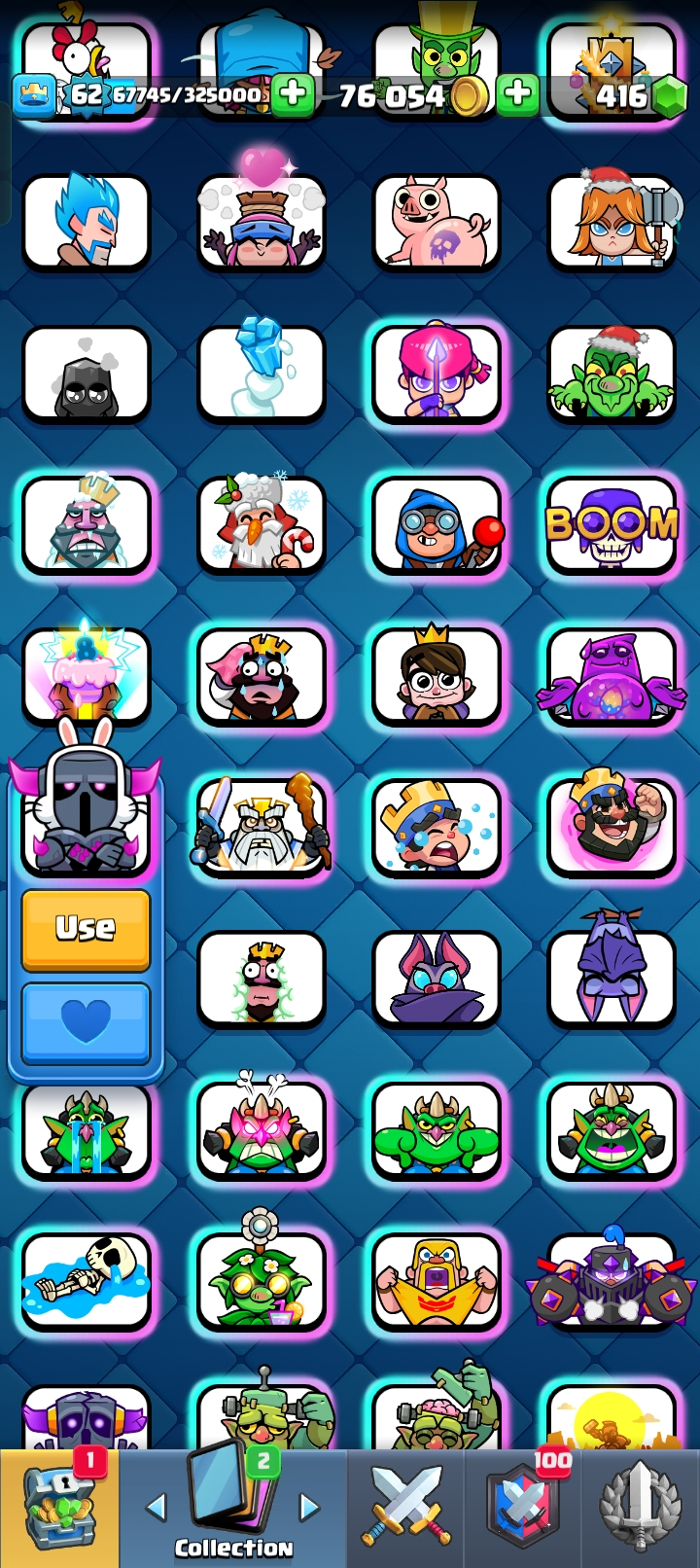Select the purple bat with crossed wings emote

[437, 979]
